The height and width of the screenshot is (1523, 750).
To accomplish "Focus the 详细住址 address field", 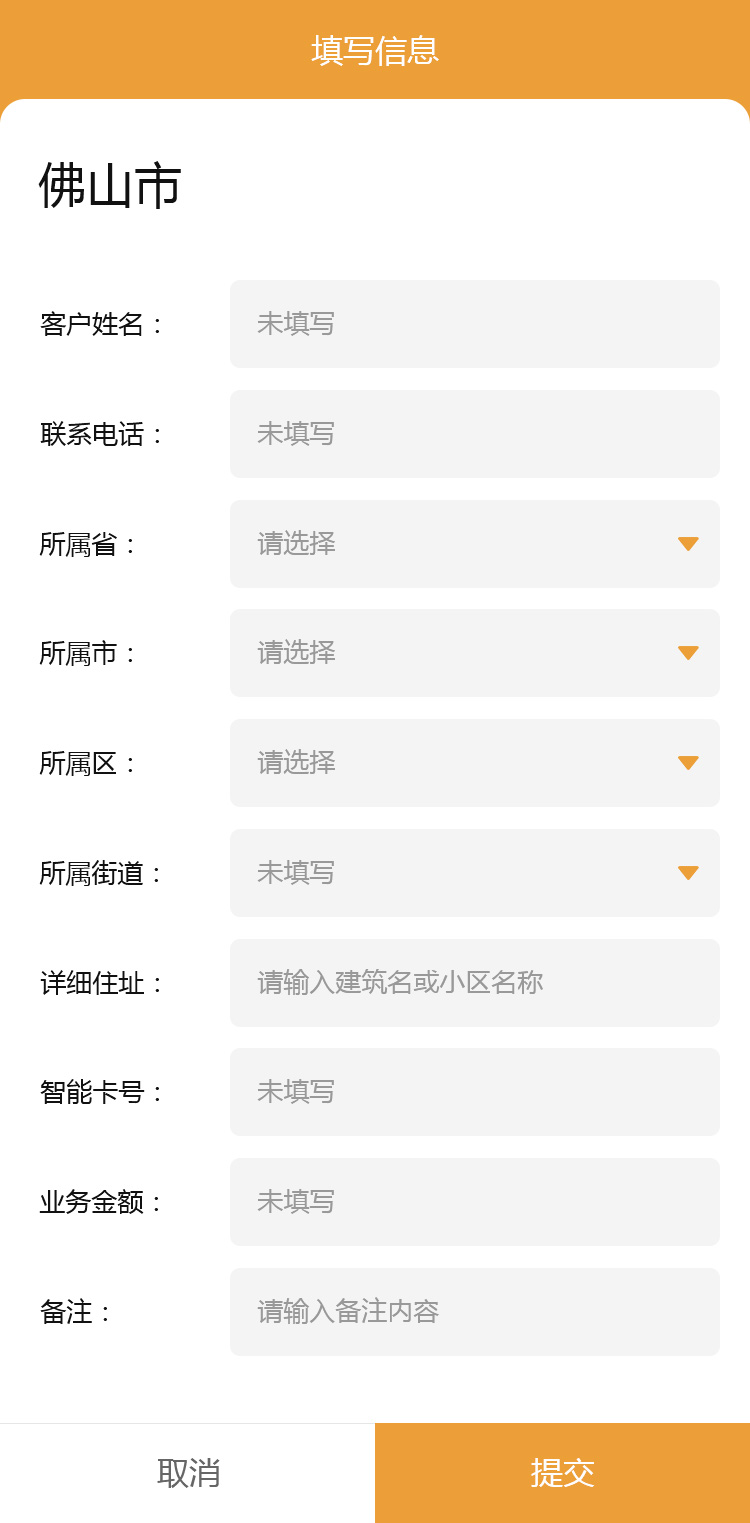I will pos(474,983).
